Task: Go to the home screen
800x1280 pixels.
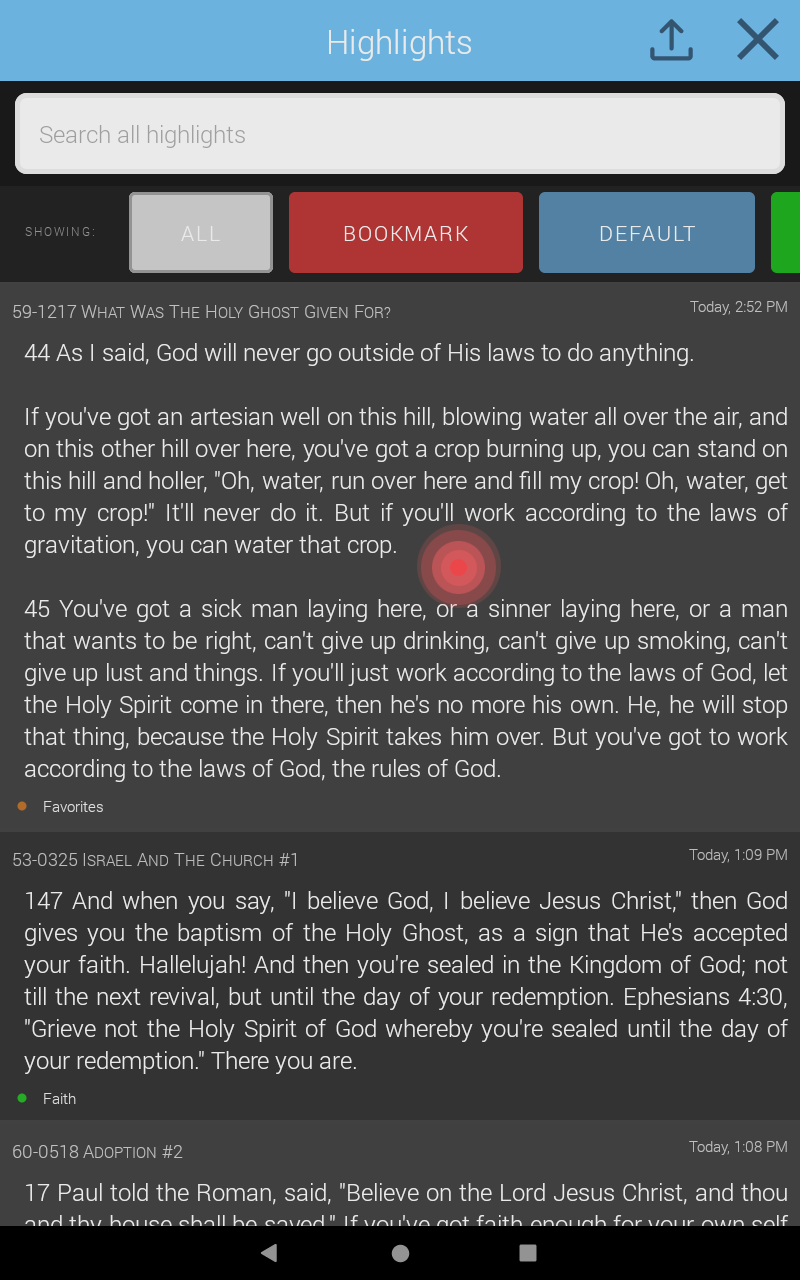Action: click(x=400, y=1253)
